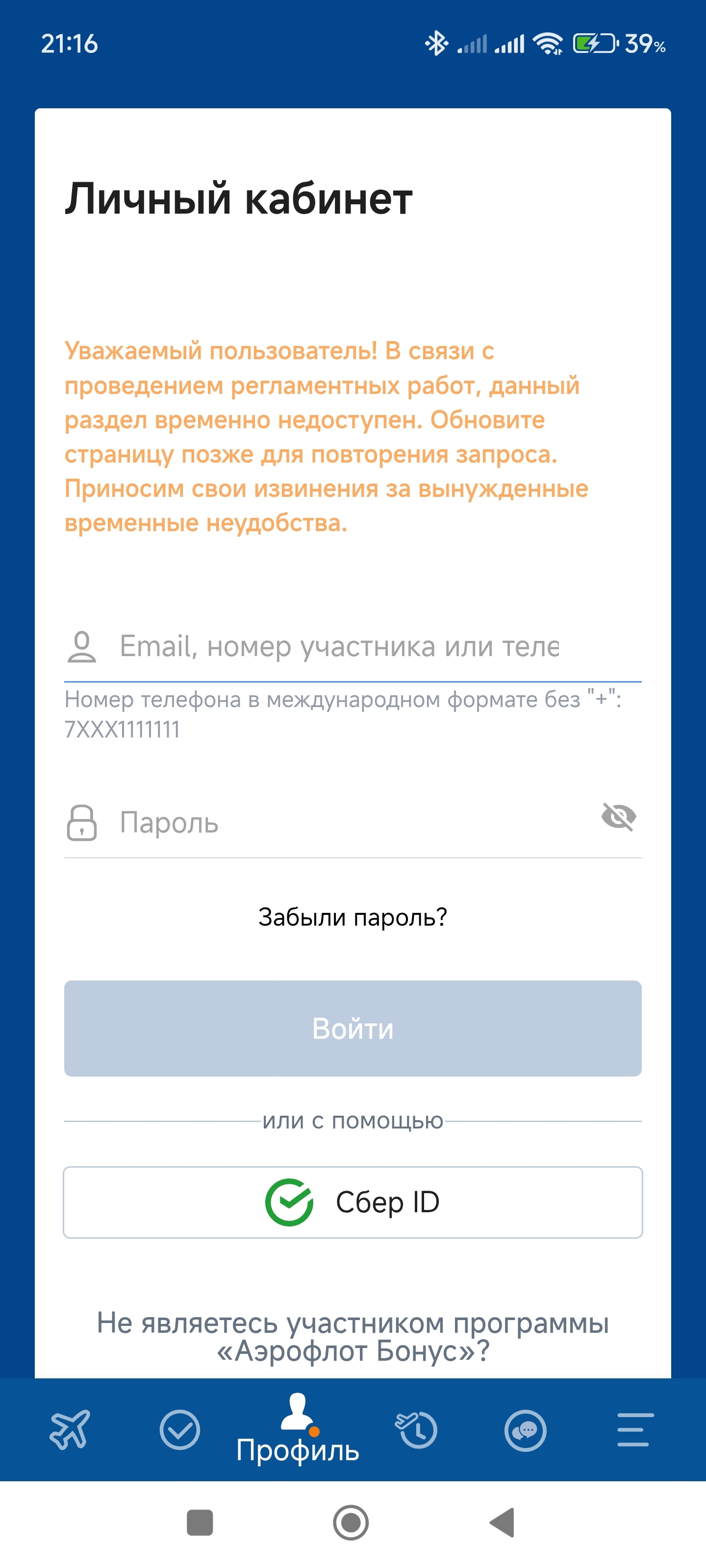The image size is (706, 1568).
Task: Open the check-in checkmark tab
Action: [180, 1429]
